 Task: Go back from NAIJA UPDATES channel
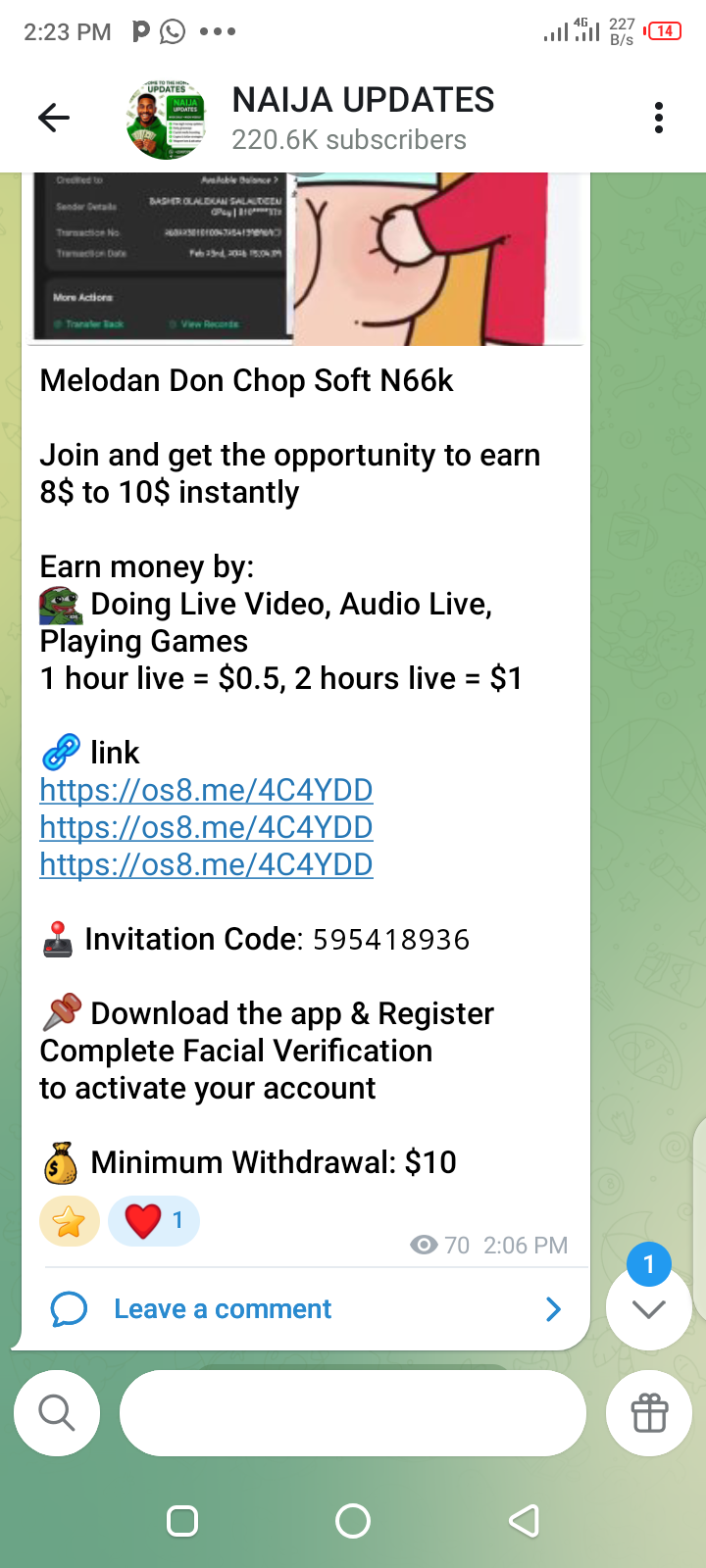pyautogui.click(x=54, y=119)
